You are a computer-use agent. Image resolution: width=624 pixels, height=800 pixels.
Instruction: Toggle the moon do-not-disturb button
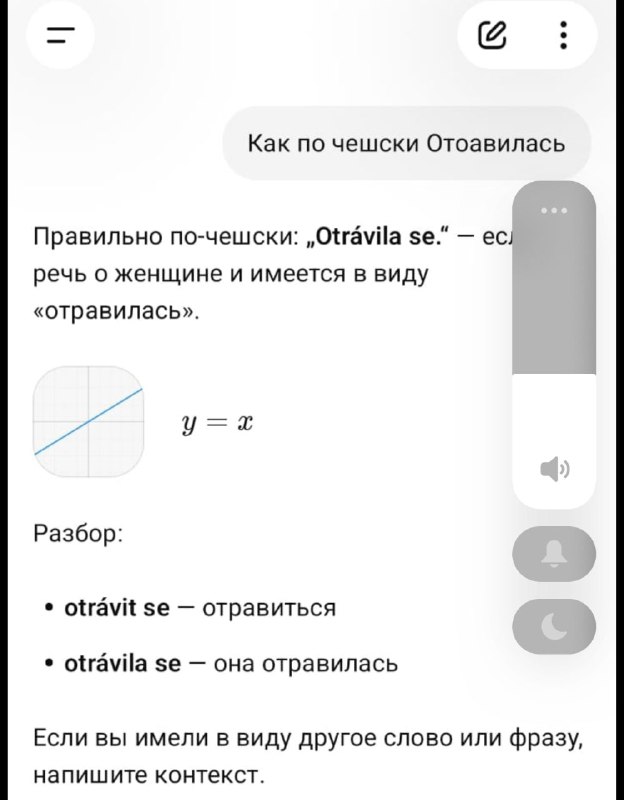(x=554, y=627)
